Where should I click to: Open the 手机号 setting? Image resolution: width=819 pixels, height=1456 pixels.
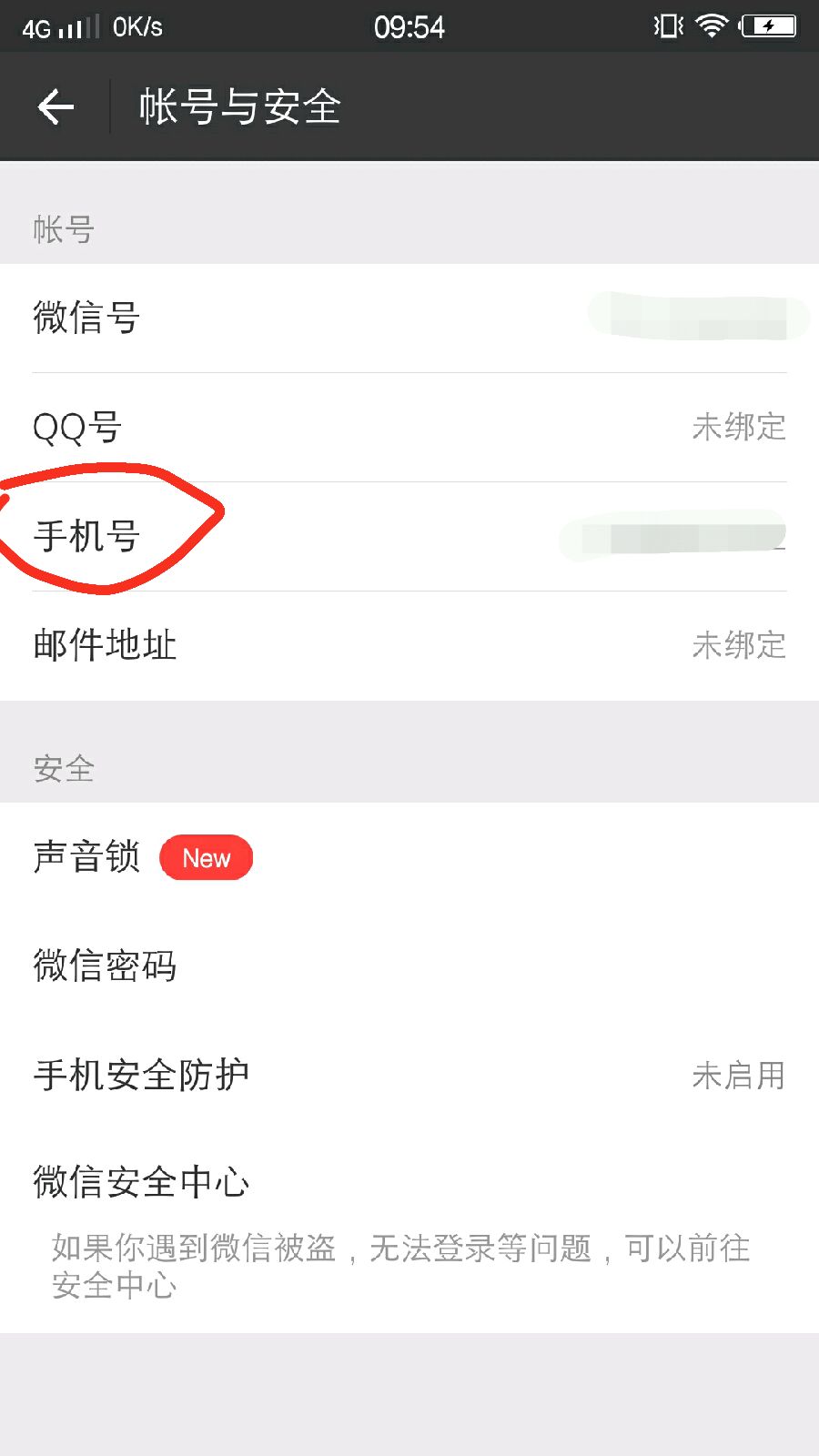(409, 536)
